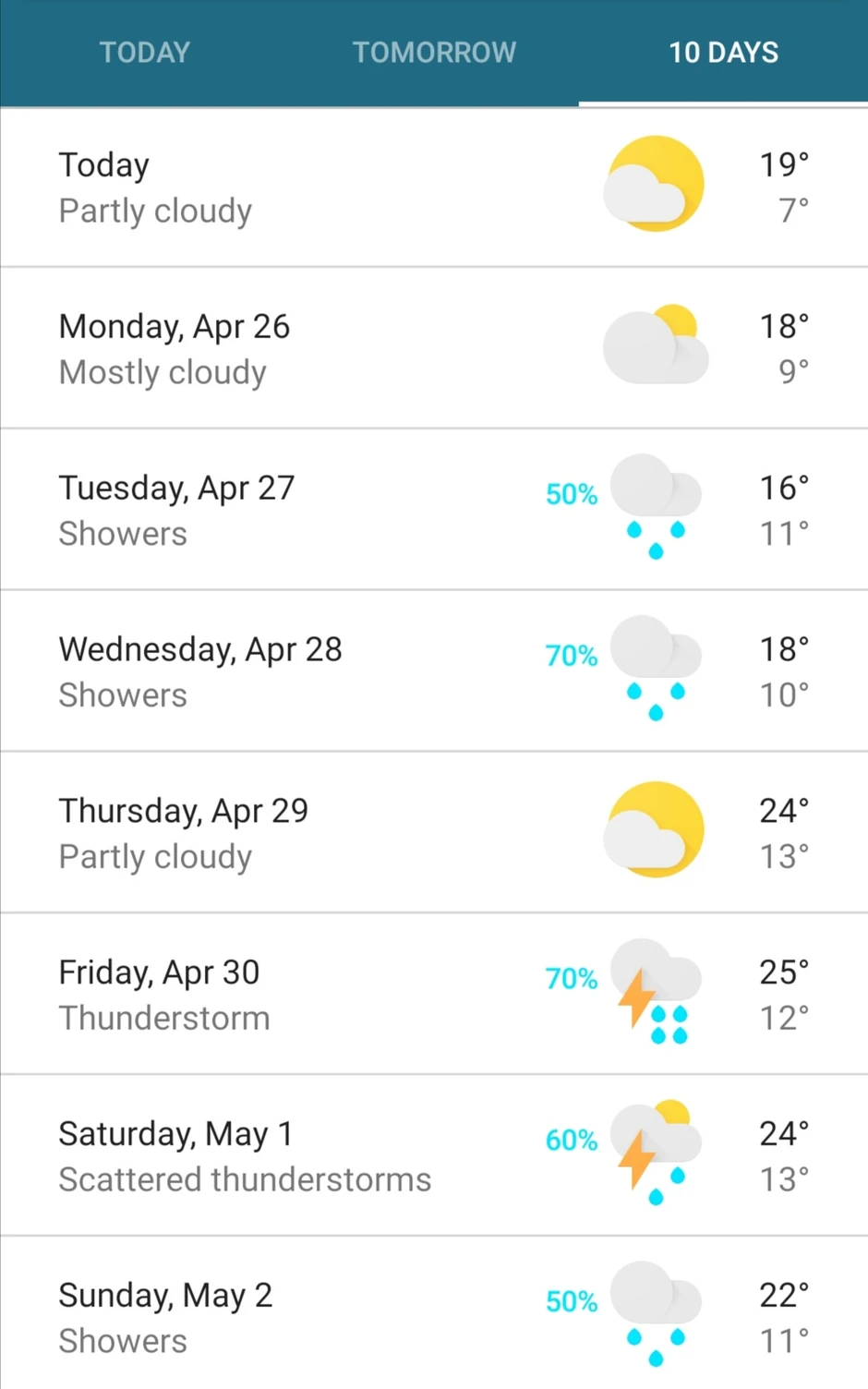This screenshot has height=1389, width=868.
Task: View Thursday, Apr 29 forecast details
Action: click(x=434, y=833)
